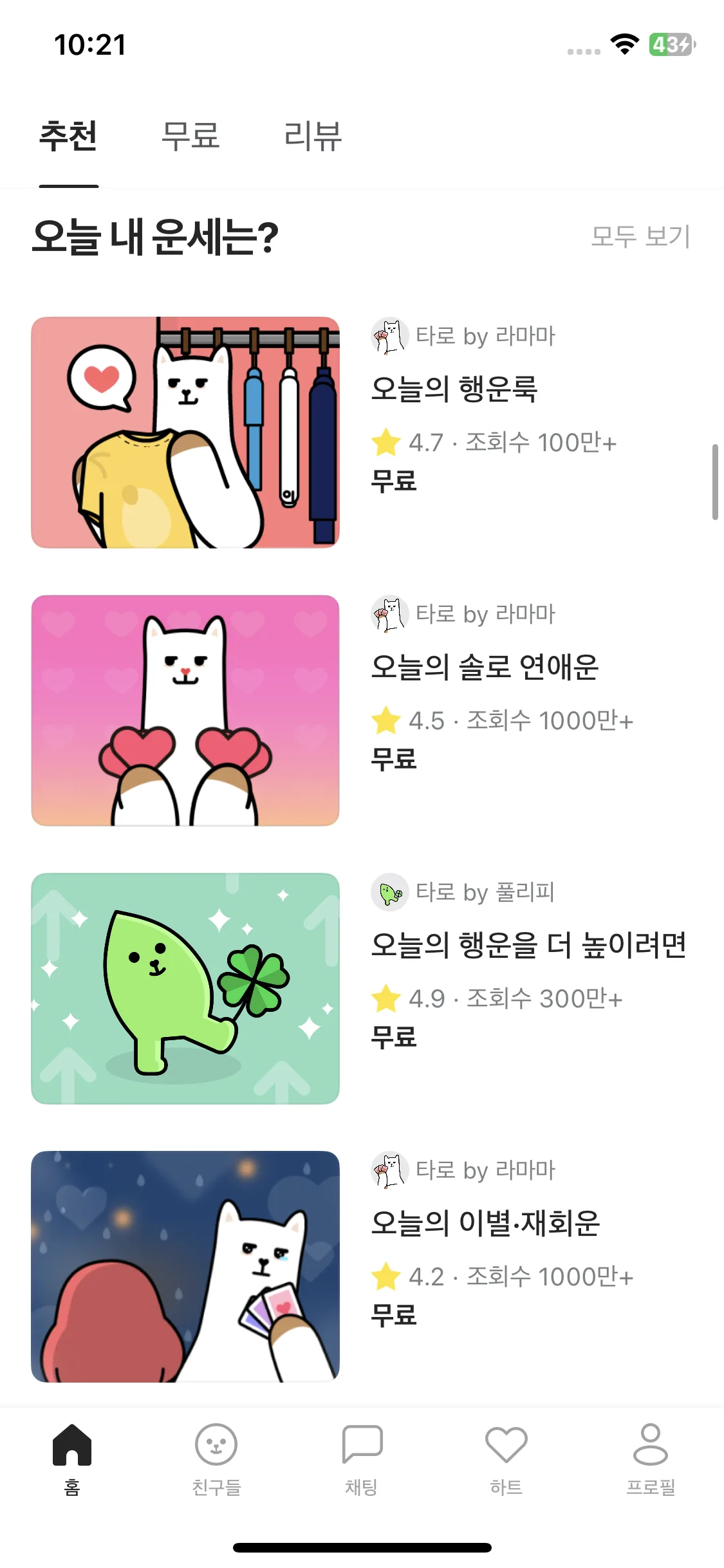The height and width of the screenshot is (1568, 724).
Task: Switch to the 무료 top tab
Action: pyautogui.click(x=190, y=136)
